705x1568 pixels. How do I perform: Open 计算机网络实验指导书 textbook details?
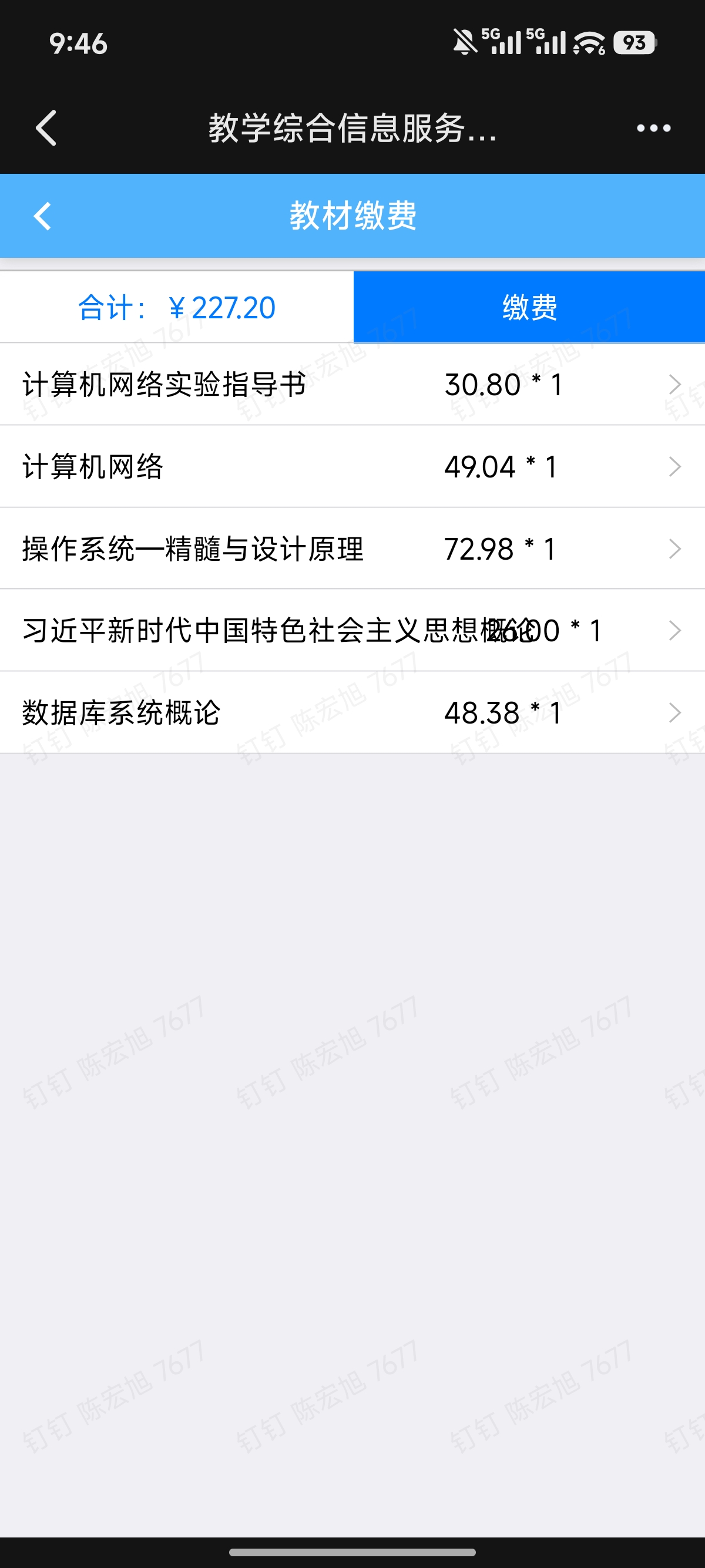pyautogui.click(x=352, y=384)
